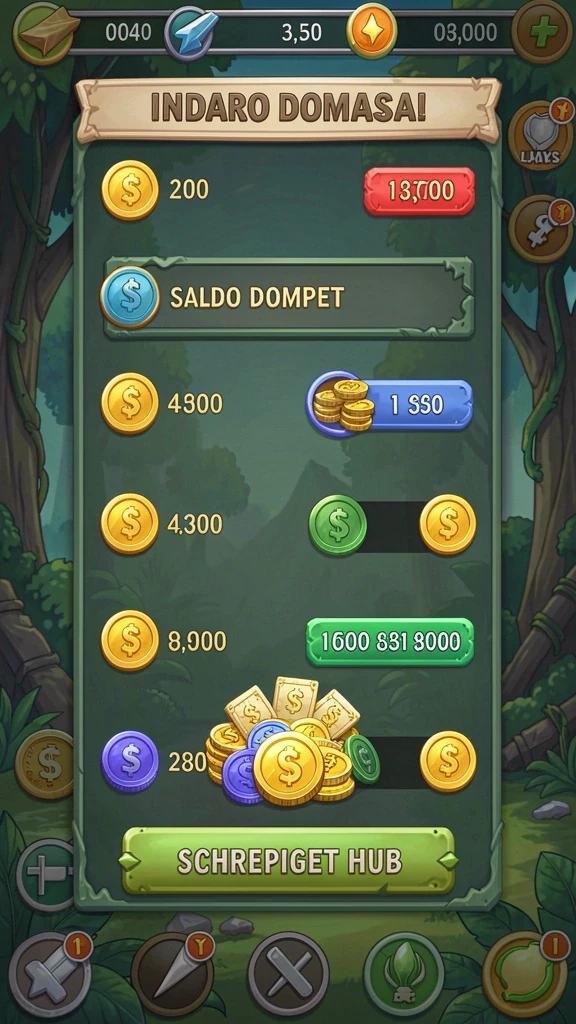Tap the dagger icon in the bottom bar
Screen dimensions: 576x1024
click(x=172, y=975)
